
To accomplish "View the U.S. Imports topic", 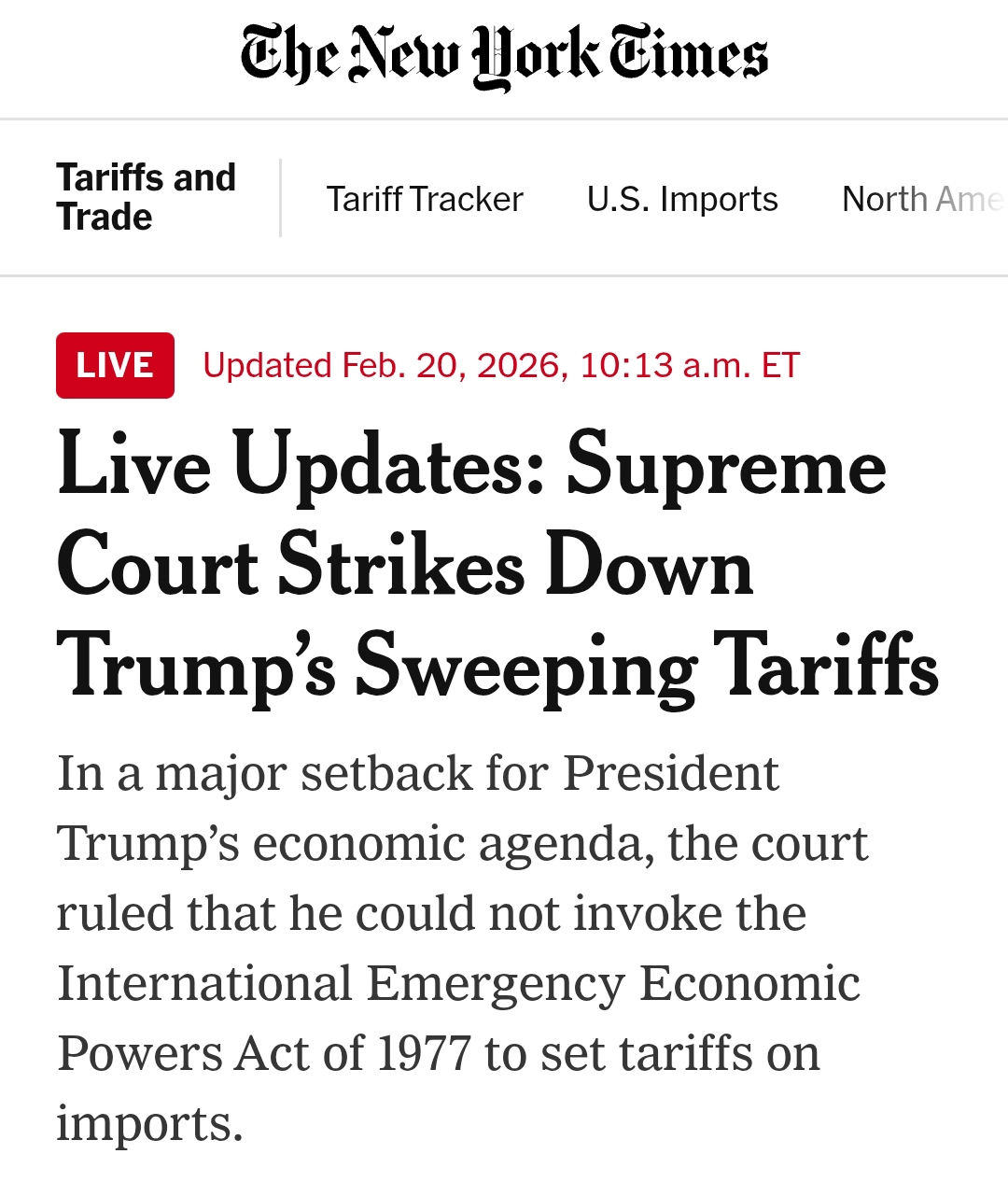I will tap(682, 199).
